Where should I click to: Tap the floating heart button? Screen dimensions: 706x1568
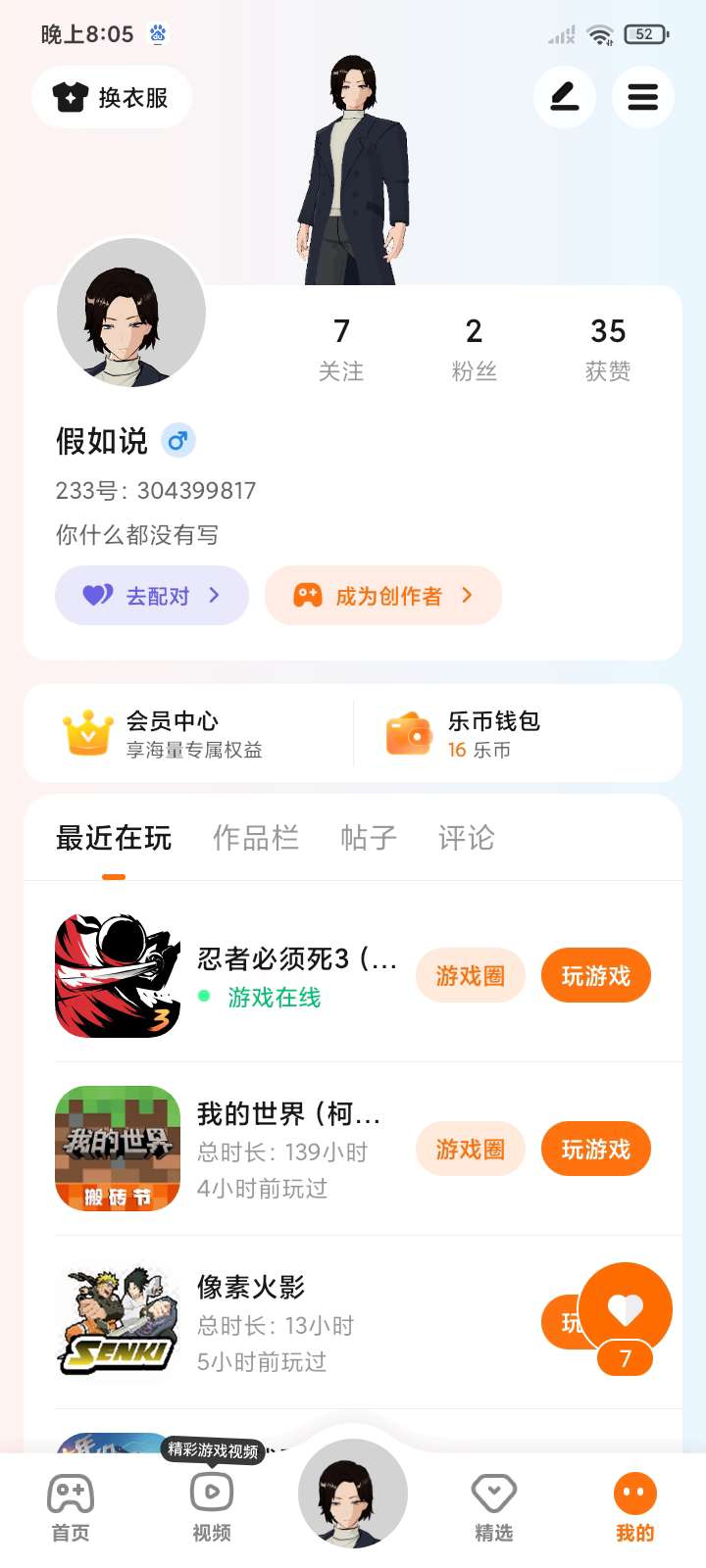[625, 1308]
